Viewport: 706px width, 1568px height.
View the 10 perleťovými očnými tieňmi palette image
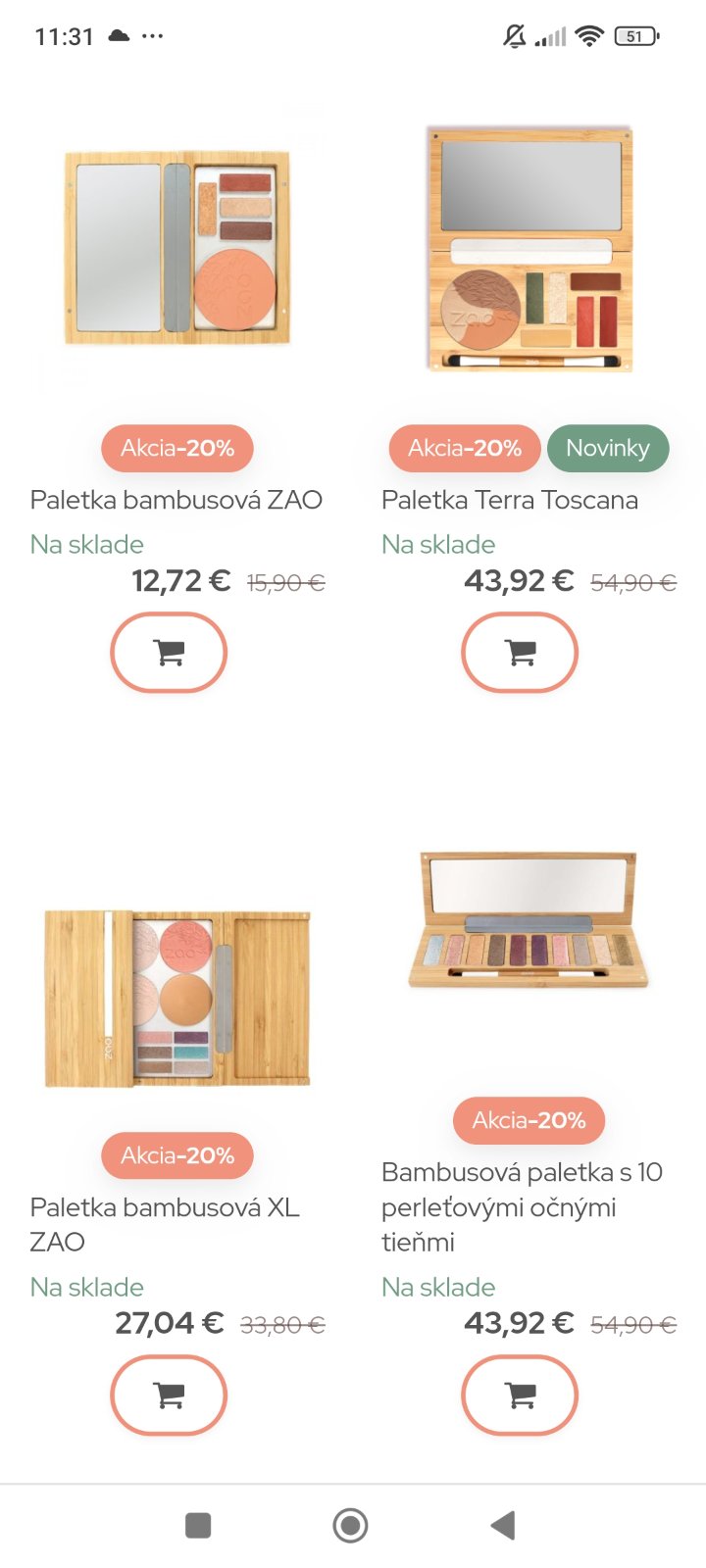[x=529, y=921]
